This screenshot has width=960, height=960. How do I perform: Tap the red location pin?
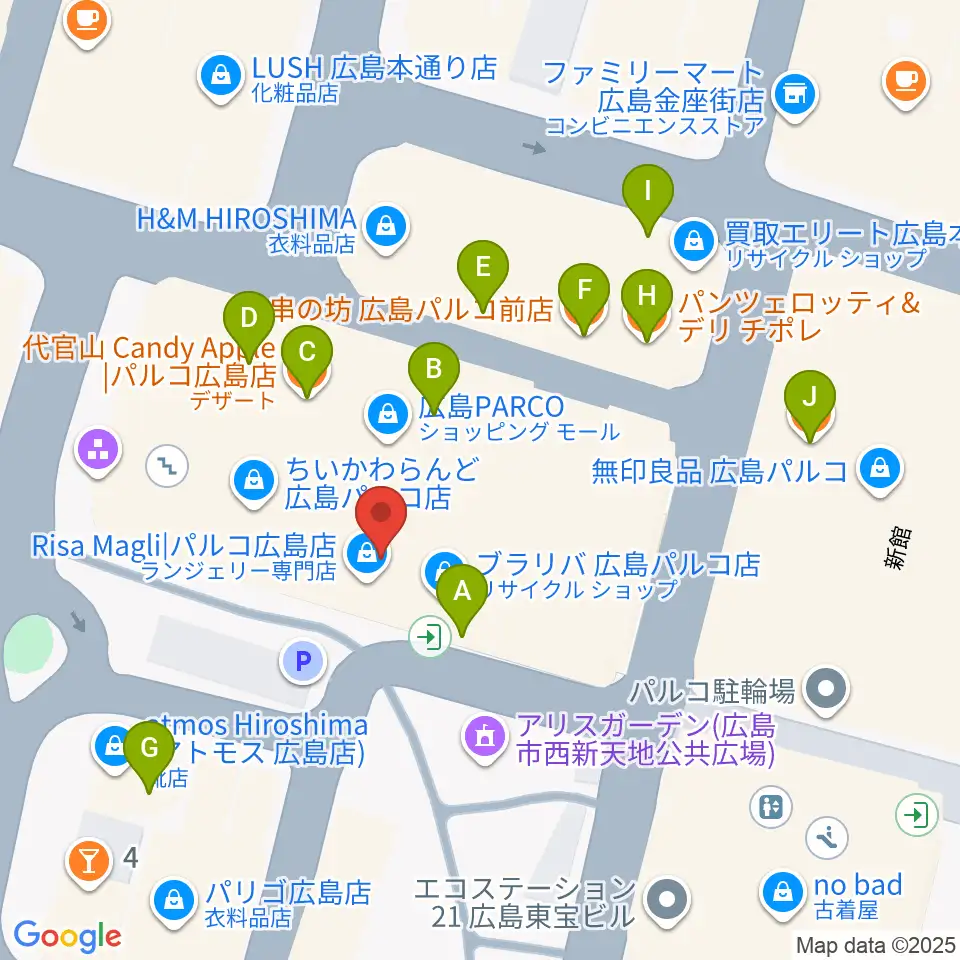[x=381, y=518]
